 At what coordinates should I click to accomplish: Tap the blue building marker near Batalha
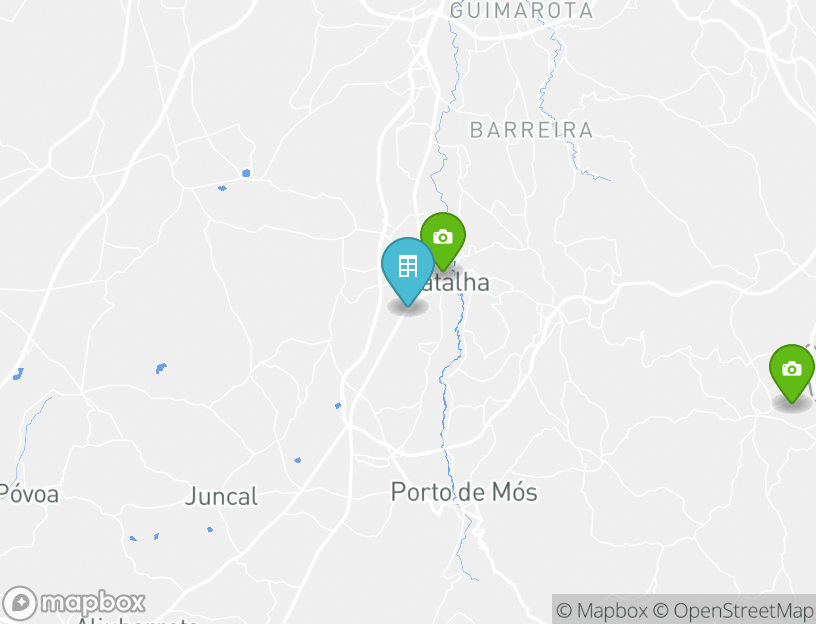(407, 267)
